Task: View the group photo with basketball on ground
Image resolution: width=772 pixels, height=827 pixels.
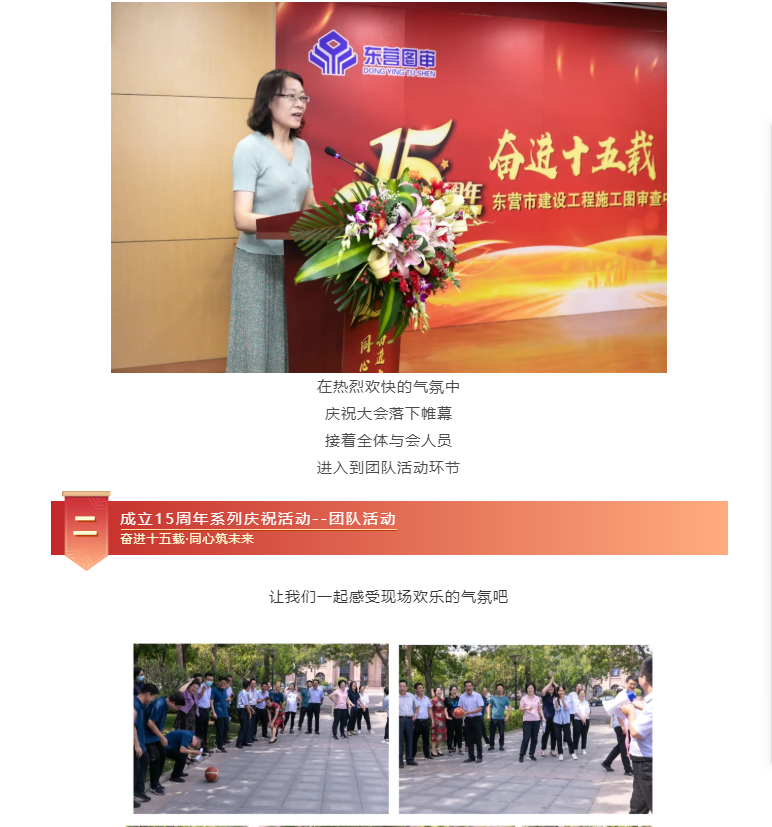Action: tap(261, 728)
